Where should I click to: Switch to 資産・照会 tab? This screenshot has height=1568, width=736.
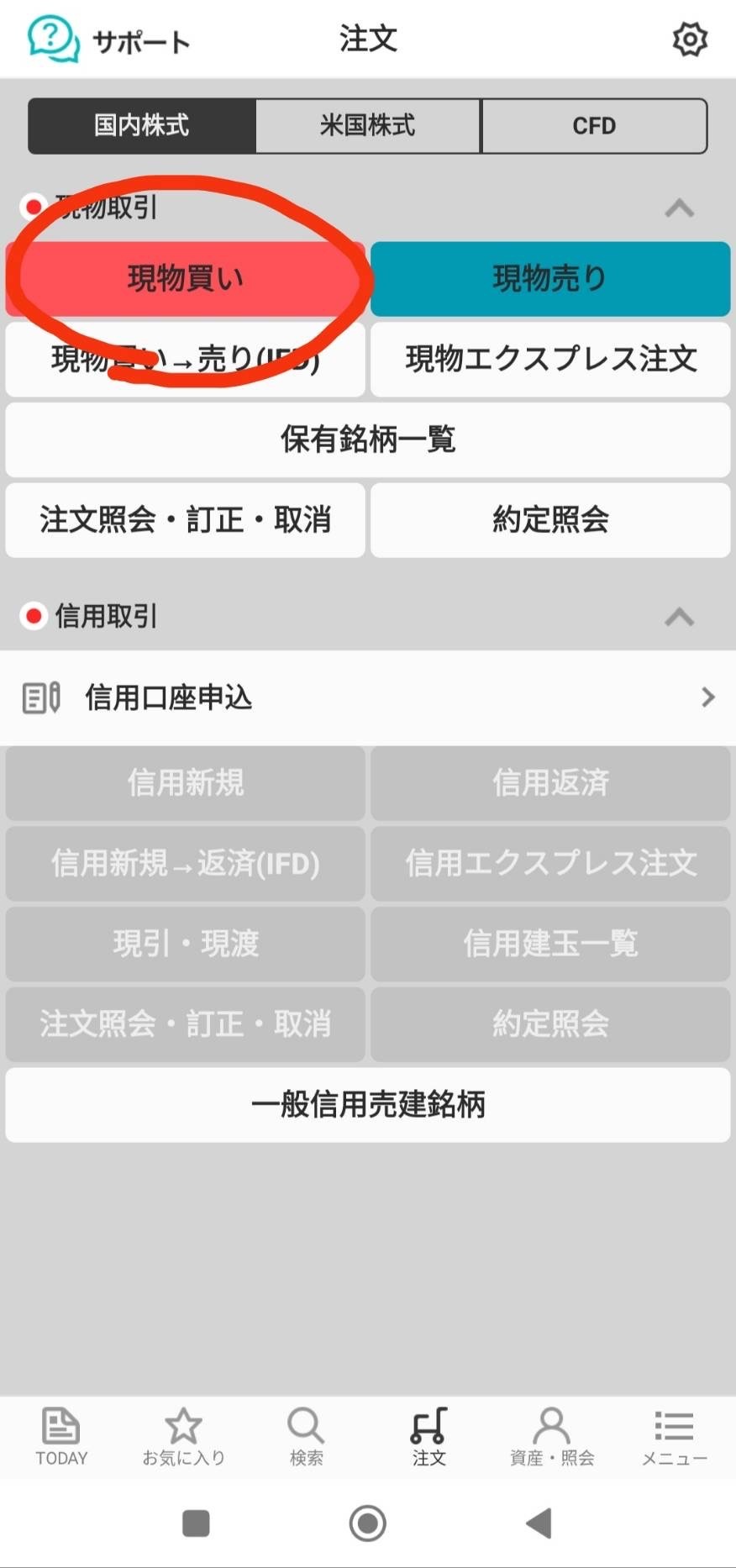coord(552,1437)
